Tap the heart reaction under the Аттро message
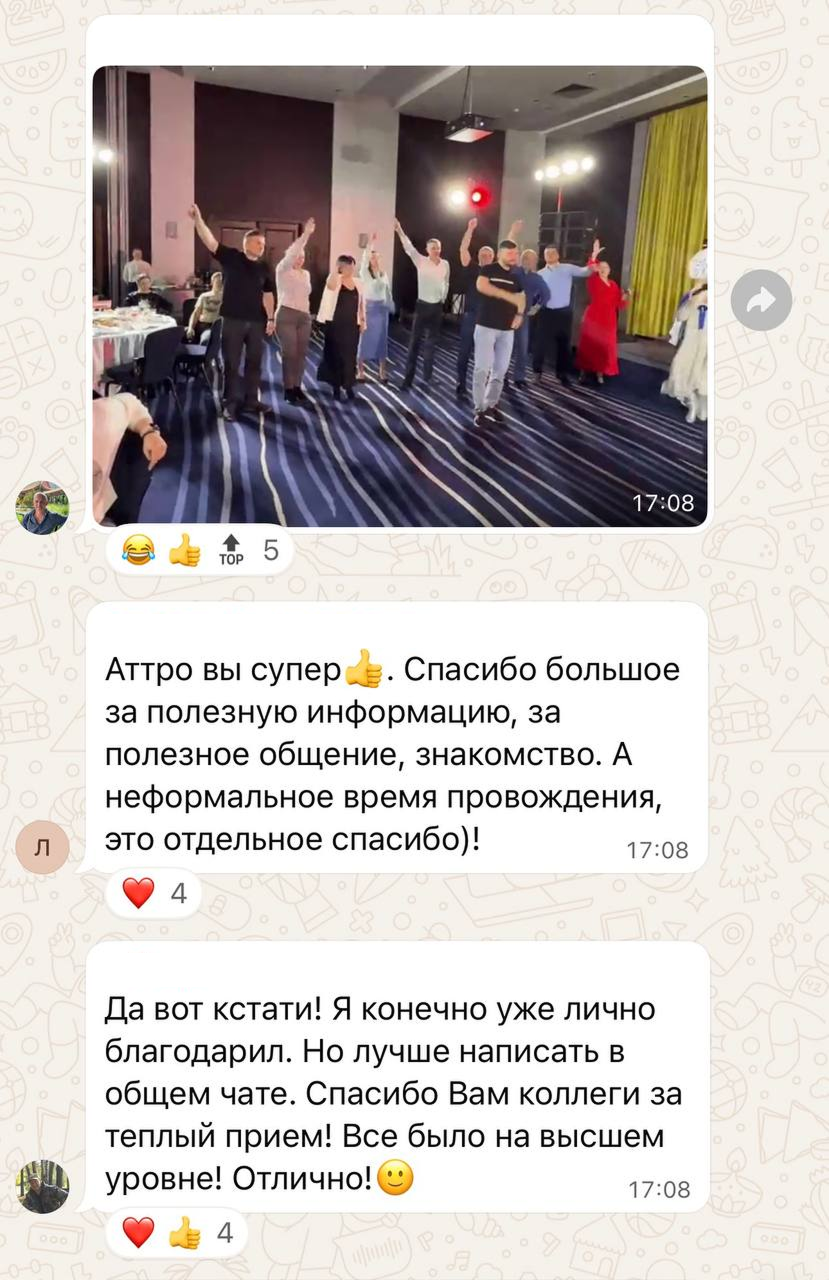This screenshot has width=829, height=1280. [x=155, y=892]
